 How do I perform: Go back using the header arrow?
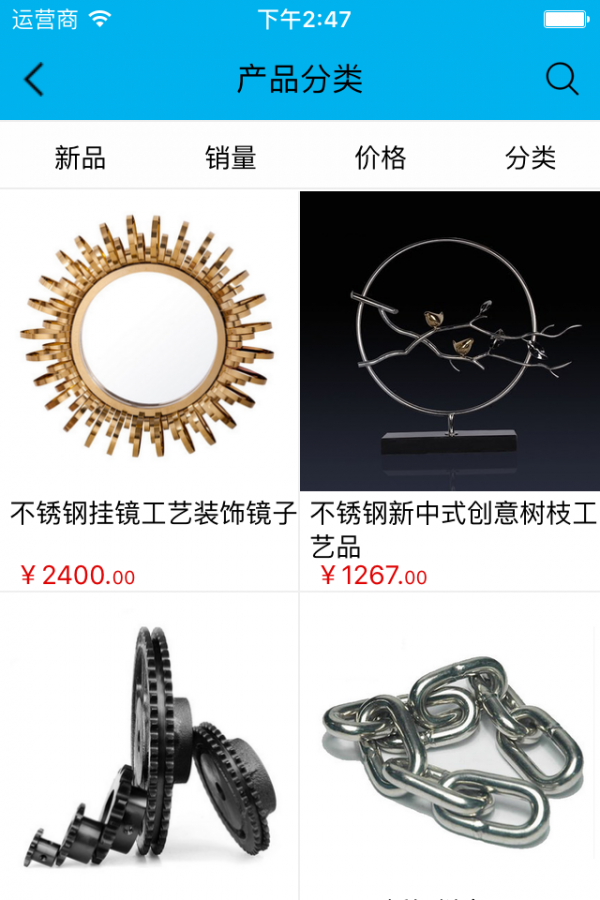click(34, 80)
